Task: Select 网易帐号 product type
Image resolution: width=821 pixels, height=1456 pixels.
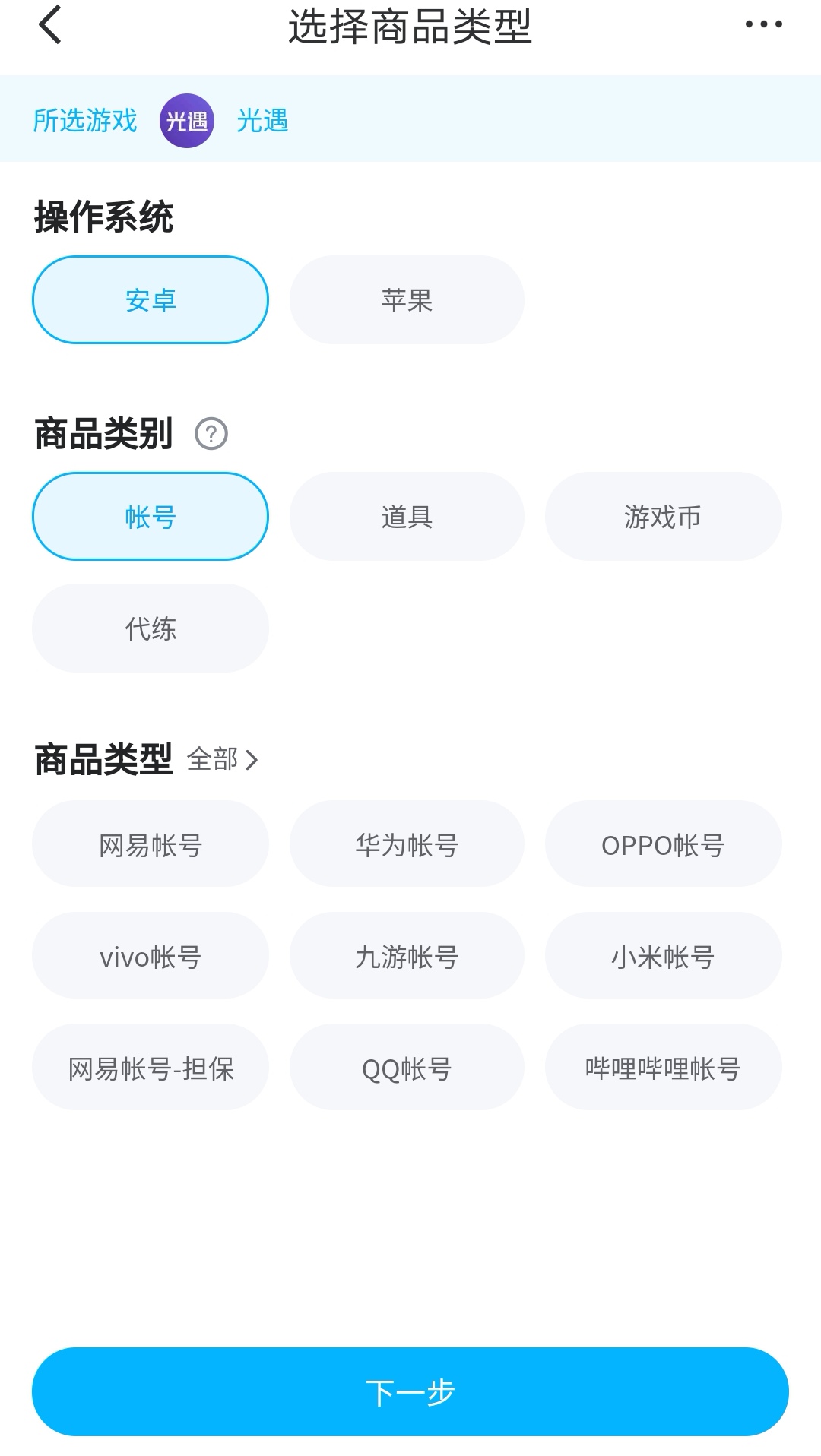Action: (x=151, y=844)
